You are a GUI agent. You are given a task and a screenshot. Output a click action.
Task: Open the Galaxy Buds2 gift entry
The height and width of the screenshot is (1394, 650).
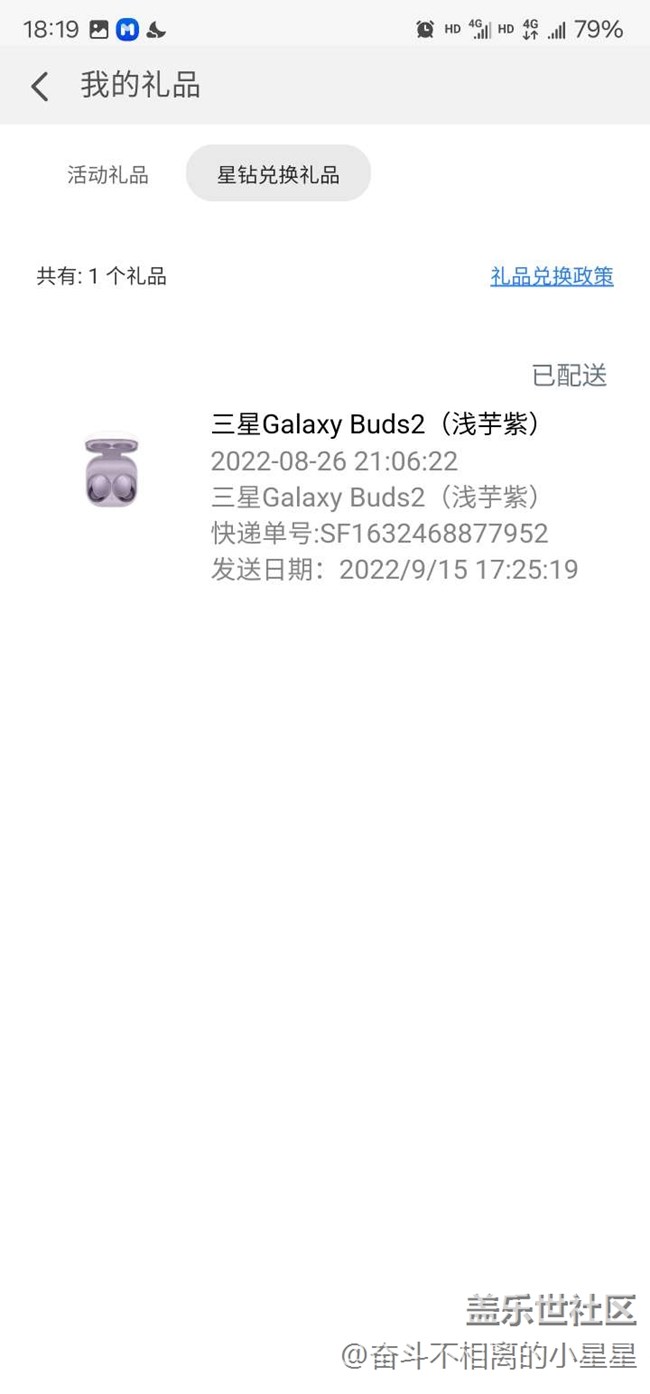coord(377,425)
